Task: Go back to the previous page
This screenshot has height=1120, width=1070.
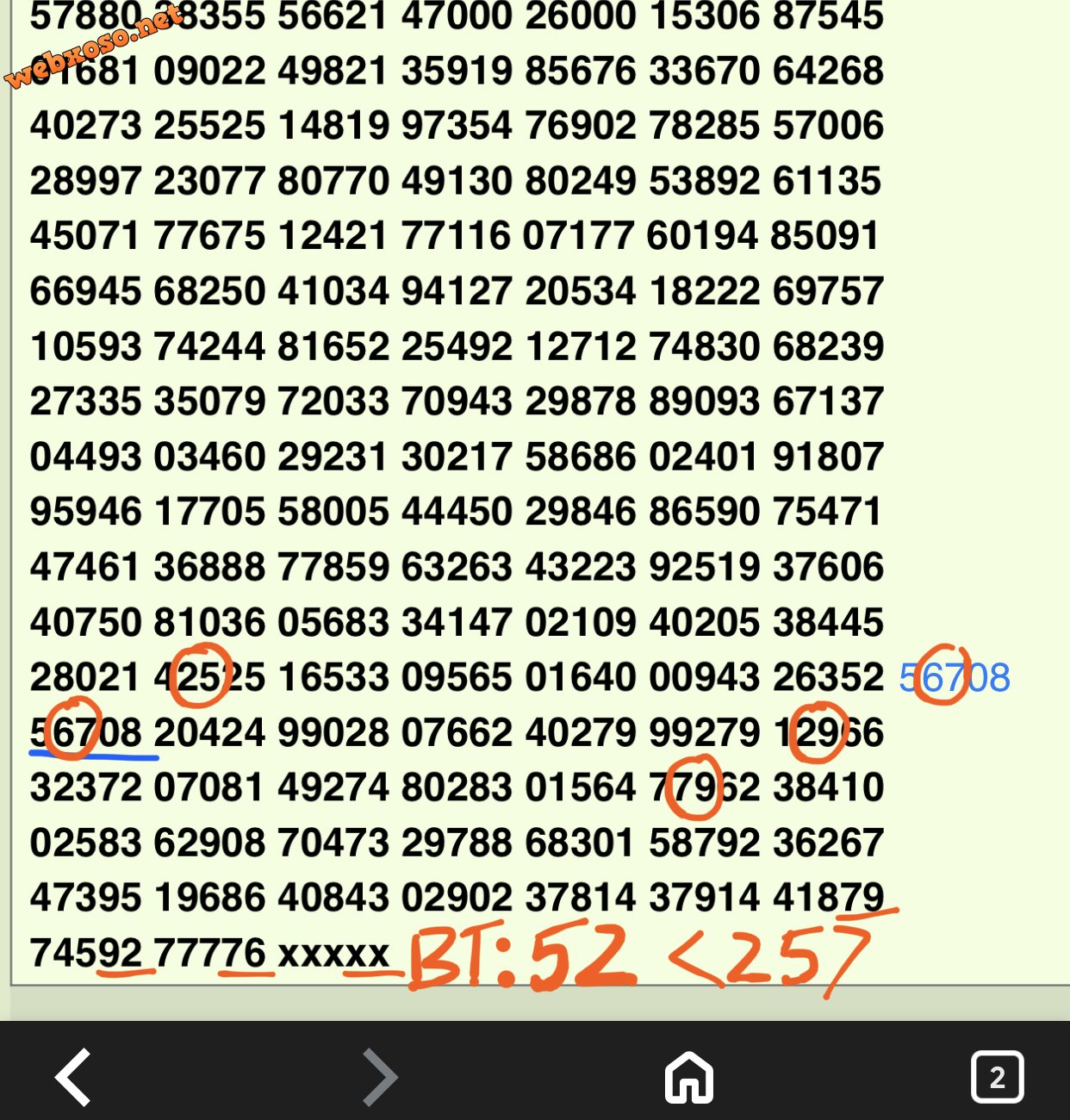Action: (74, 1077)
